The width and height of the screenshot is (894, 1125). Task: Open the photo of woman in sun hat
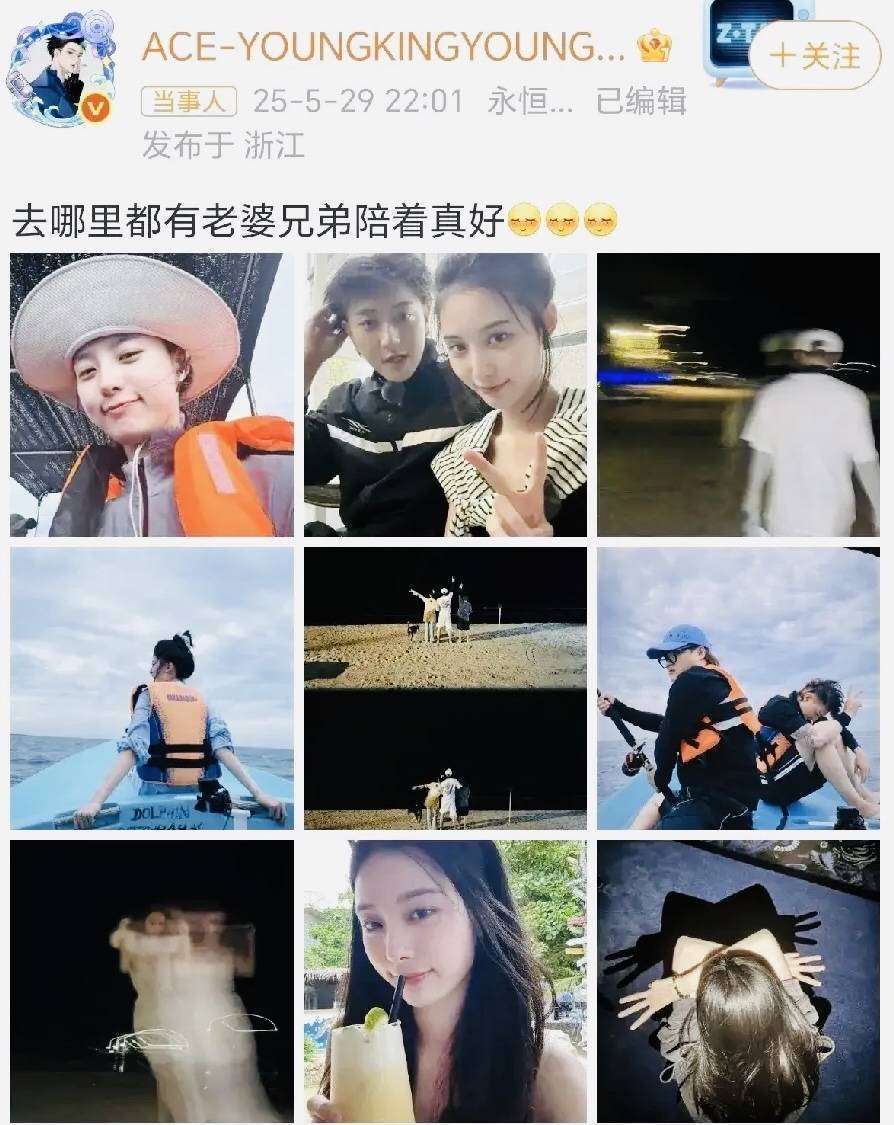click(152, 395)
